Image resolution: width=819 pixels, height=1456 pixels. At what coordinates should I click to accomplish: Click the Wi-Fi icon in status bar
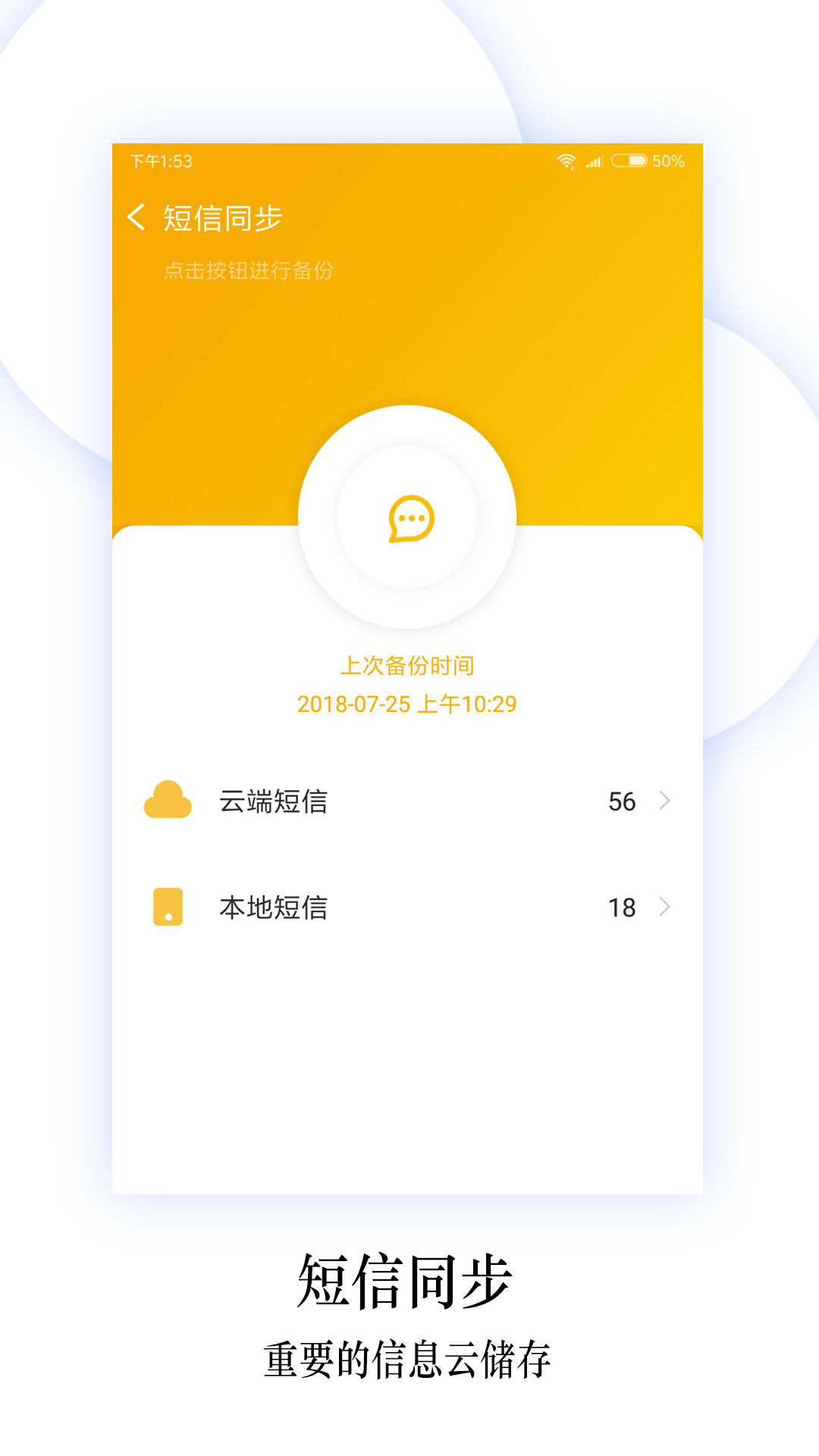[x=566, y=160]
